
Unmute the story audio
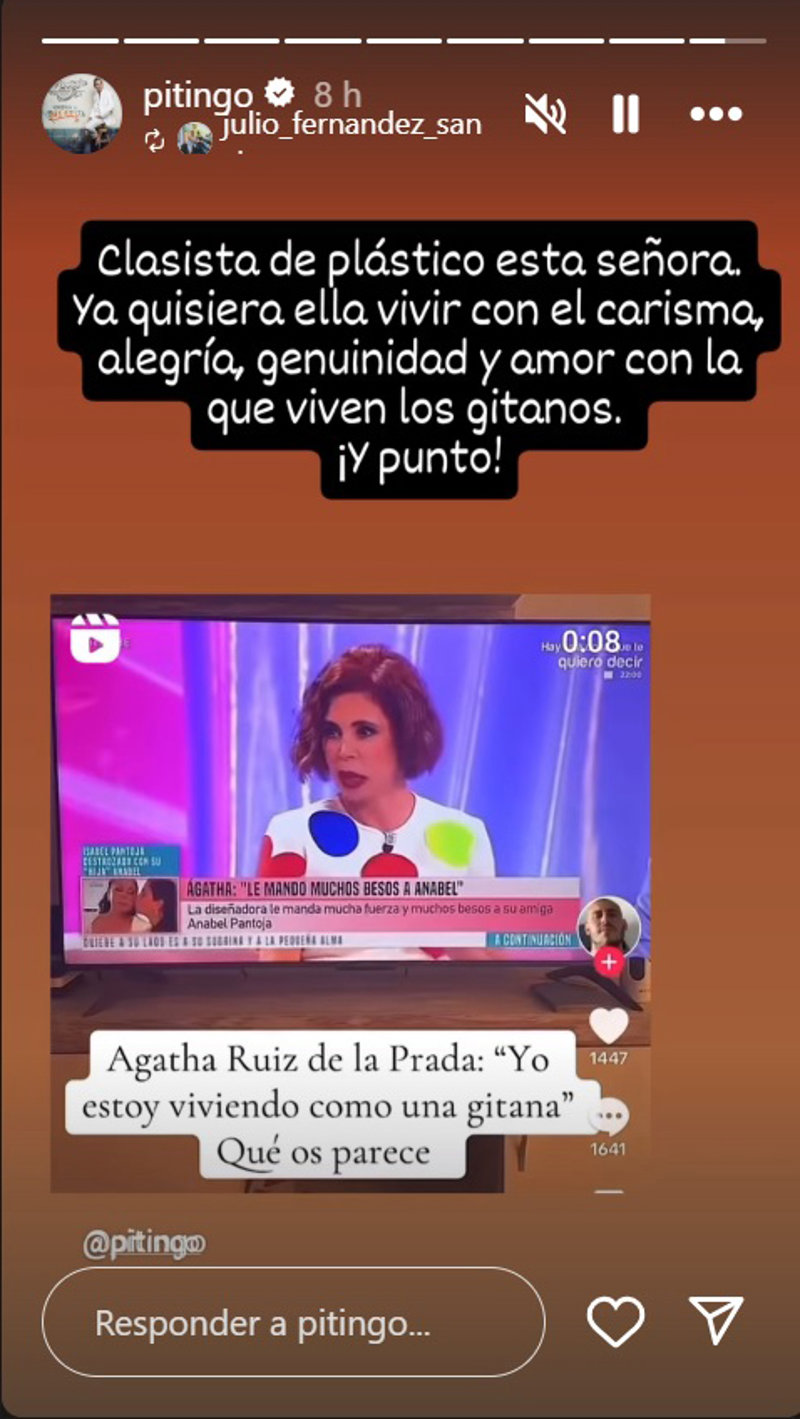pyautogui.click(x=545, y=115)
